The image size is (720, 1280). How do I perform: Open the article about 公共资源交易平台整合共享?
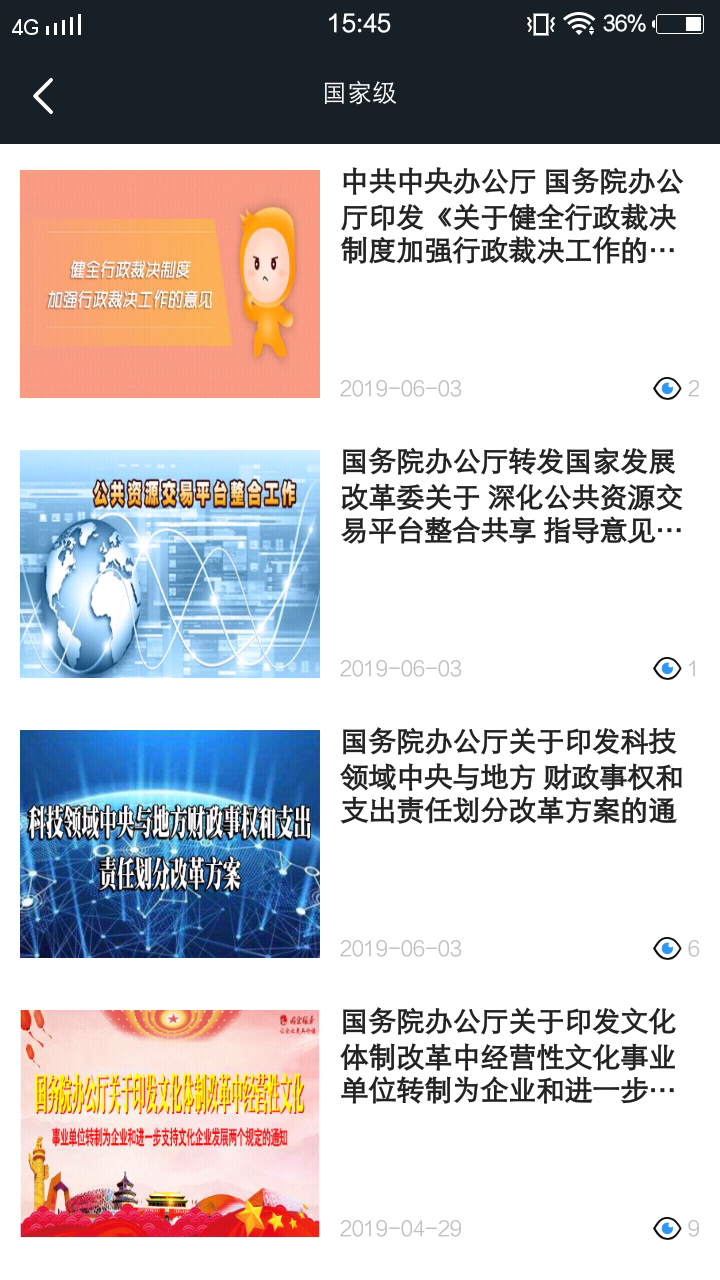(511, 497)
